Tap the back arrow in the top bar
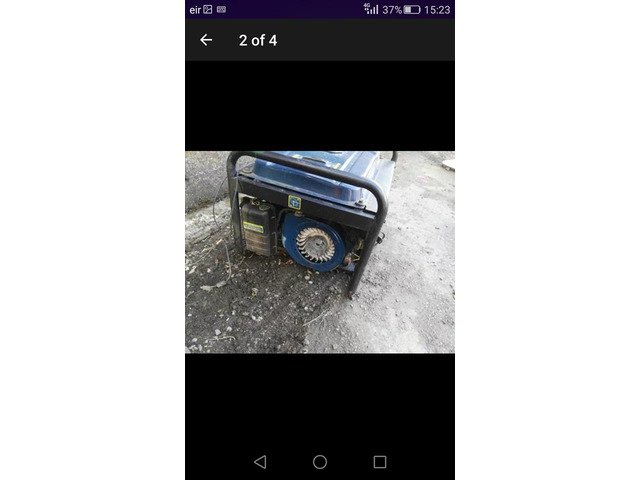 coord(206,40)
